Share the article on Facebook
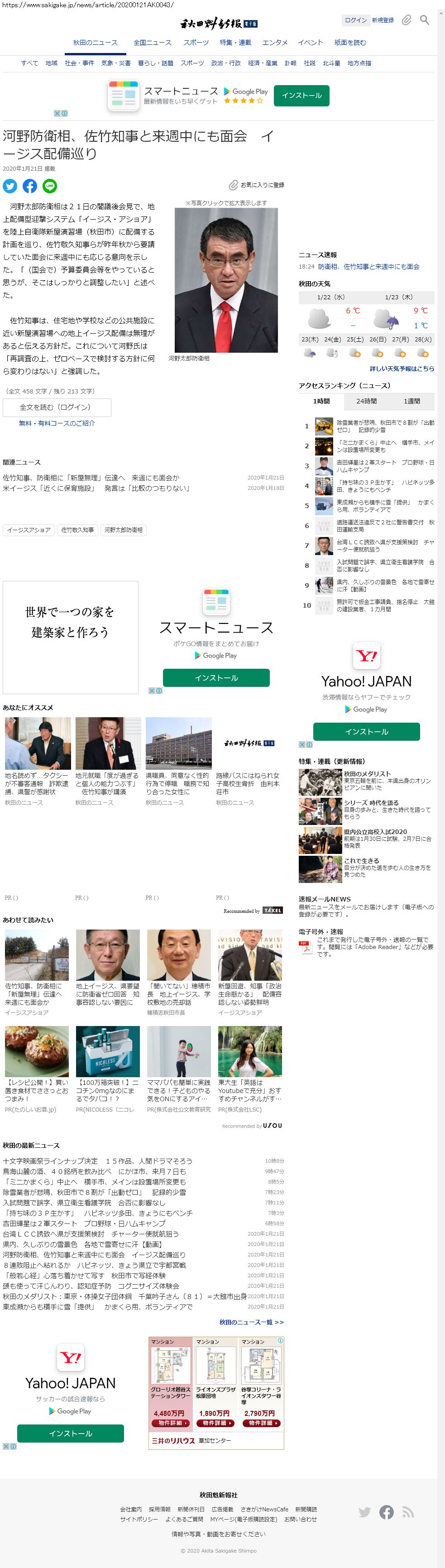445x1568 pixels. pyautogui.click(x=30, y=186)
